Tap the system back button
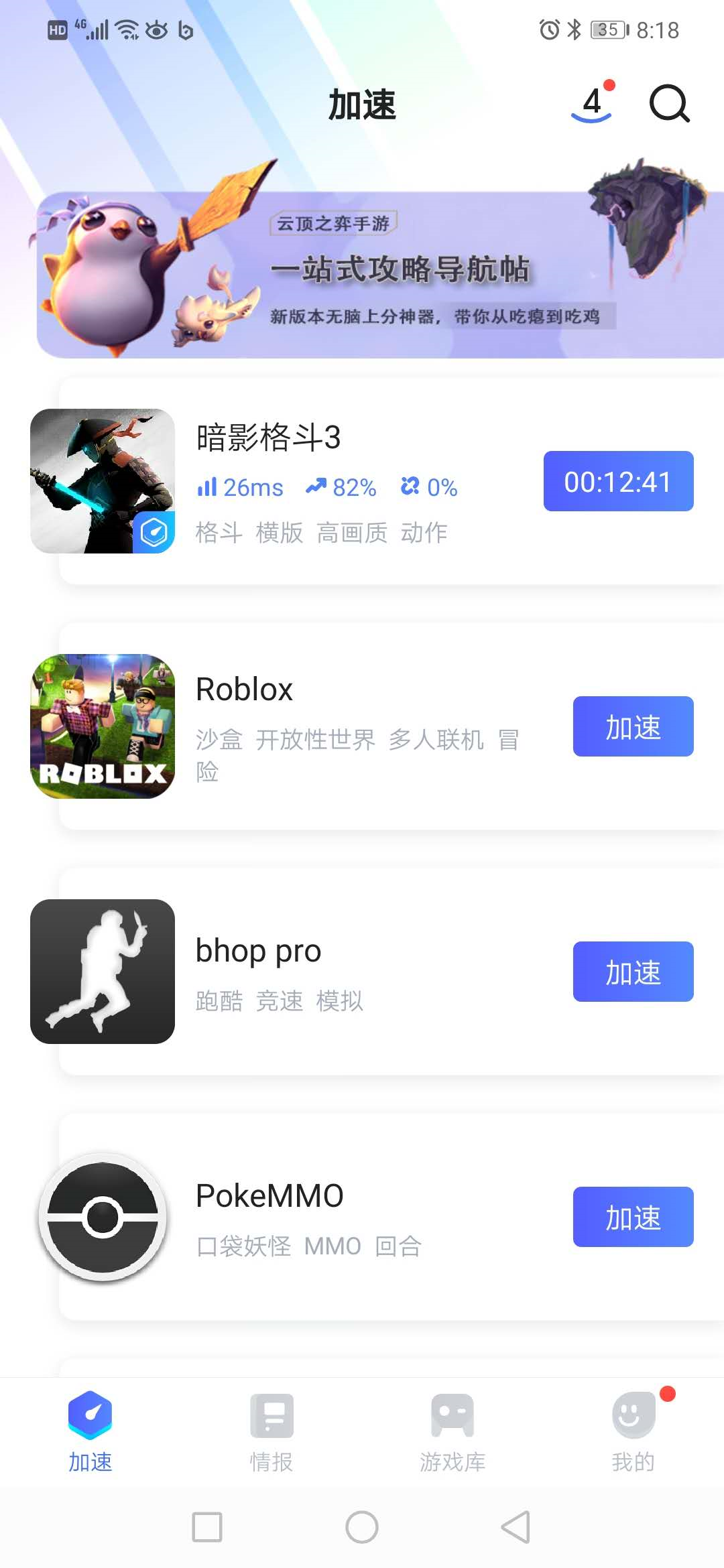Viewport: 724px width, 1568px height. [516, 1527]
